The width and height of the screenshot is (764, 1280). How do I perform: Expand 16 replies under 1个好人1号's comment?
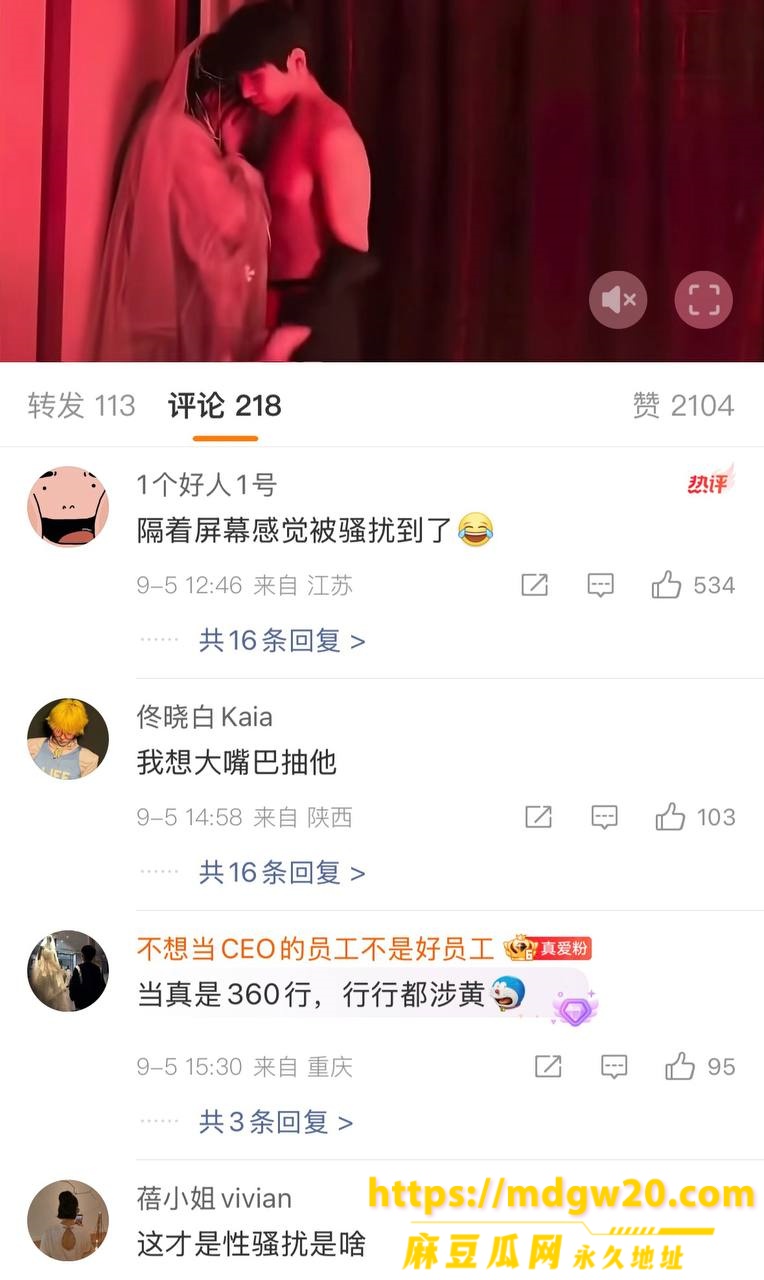(x=282, y=640)
